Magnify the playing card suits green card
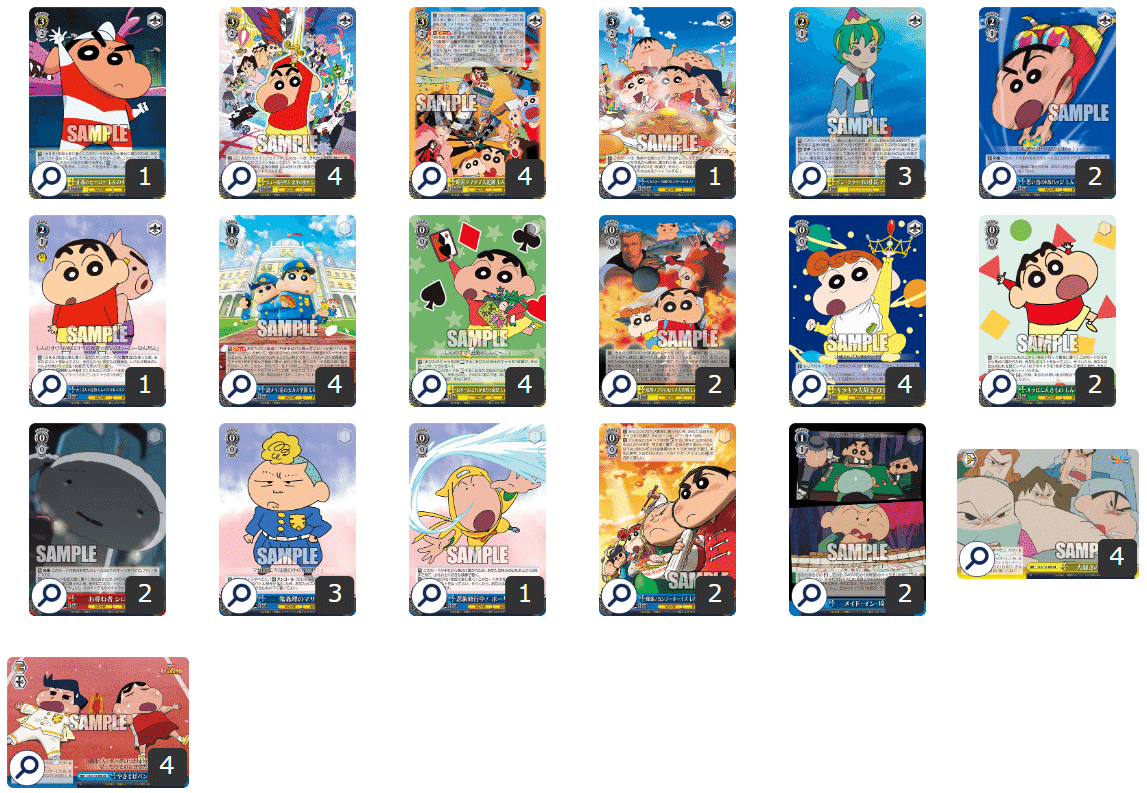 click(429, 387)
